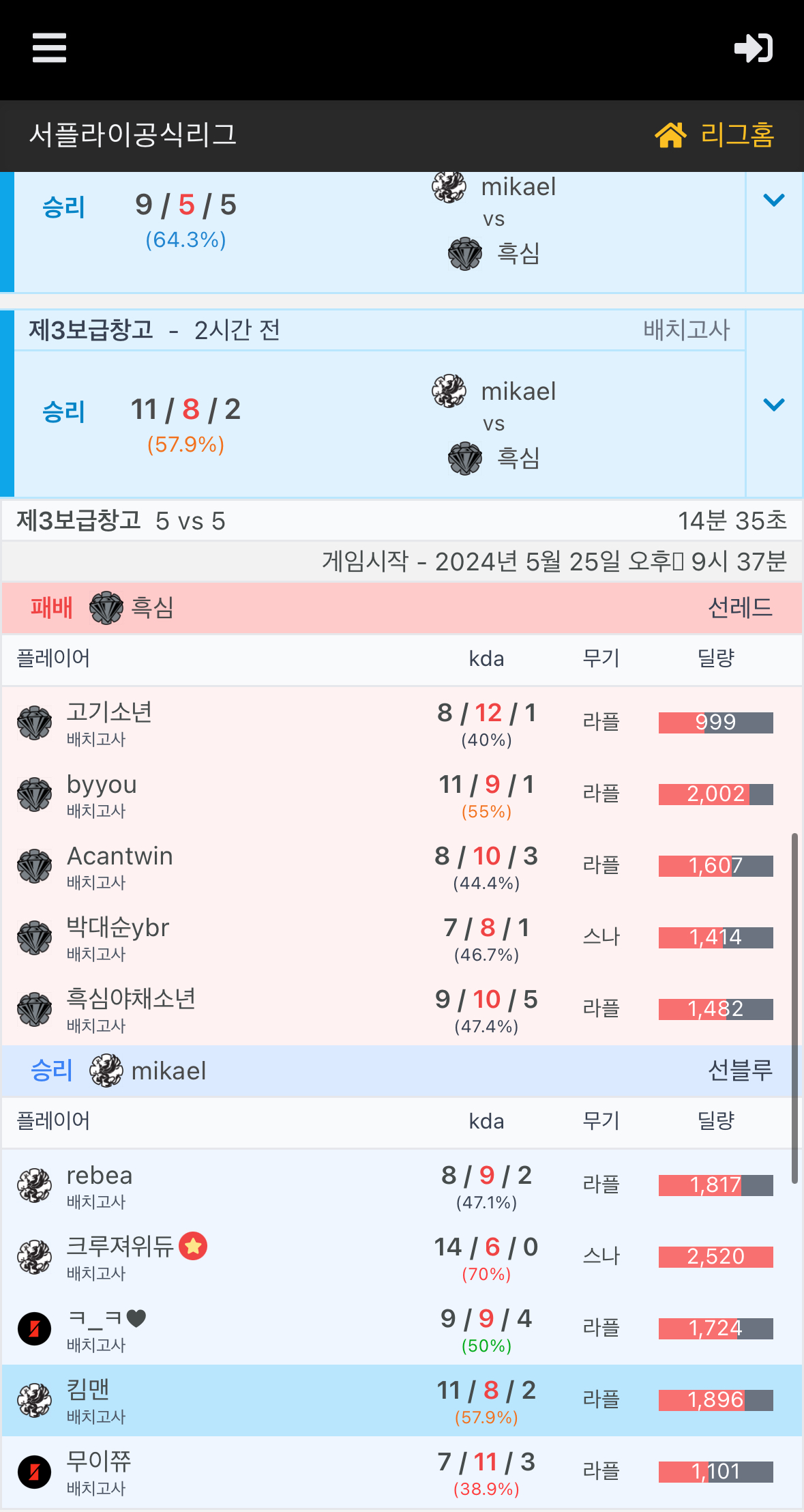
Task: Expand the 9 / 5 / 5 match details
Action: click(773, 201)
